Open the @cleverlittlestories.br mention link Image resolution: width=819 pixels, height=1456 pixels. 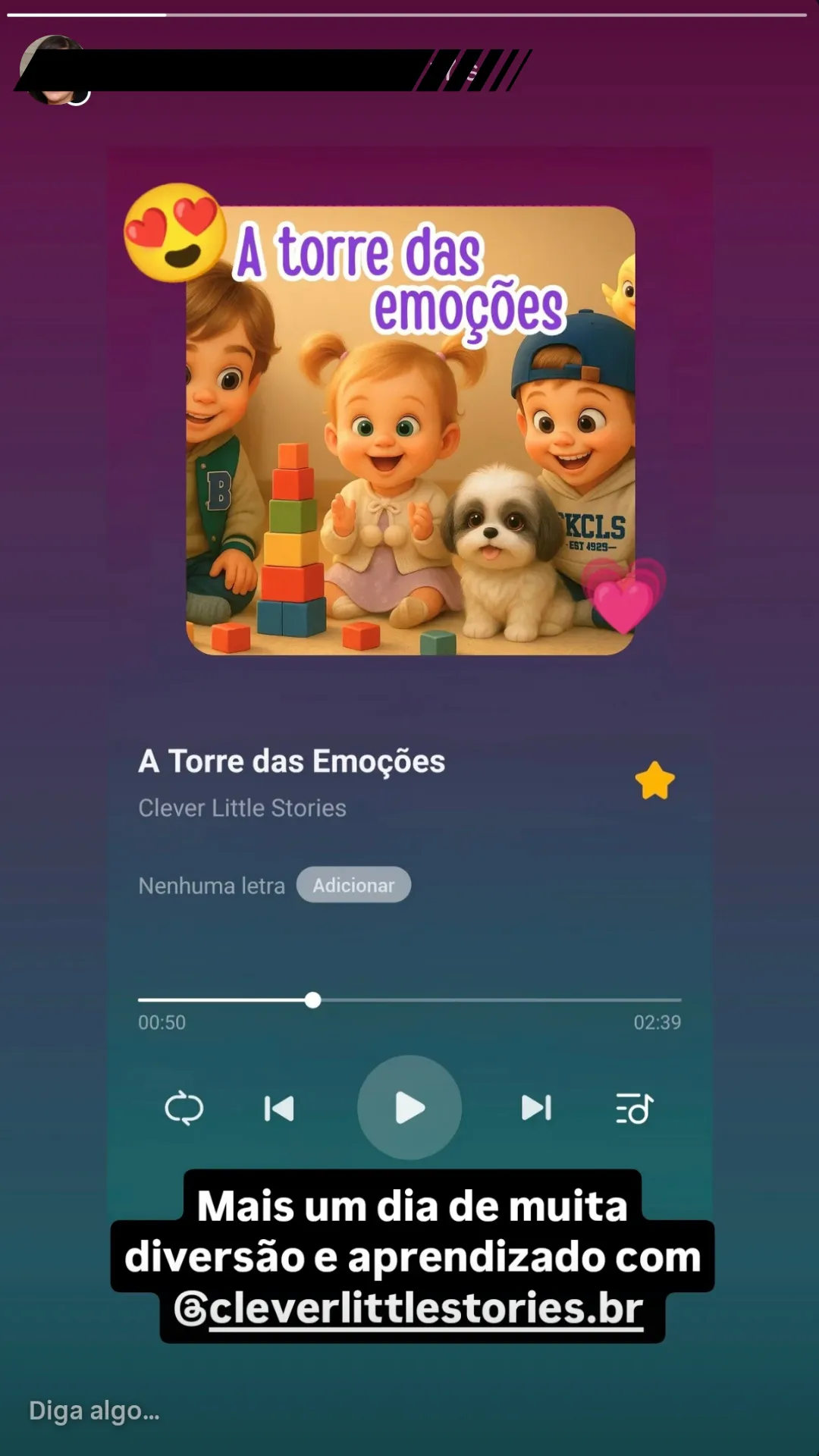tap(409, 1308)
